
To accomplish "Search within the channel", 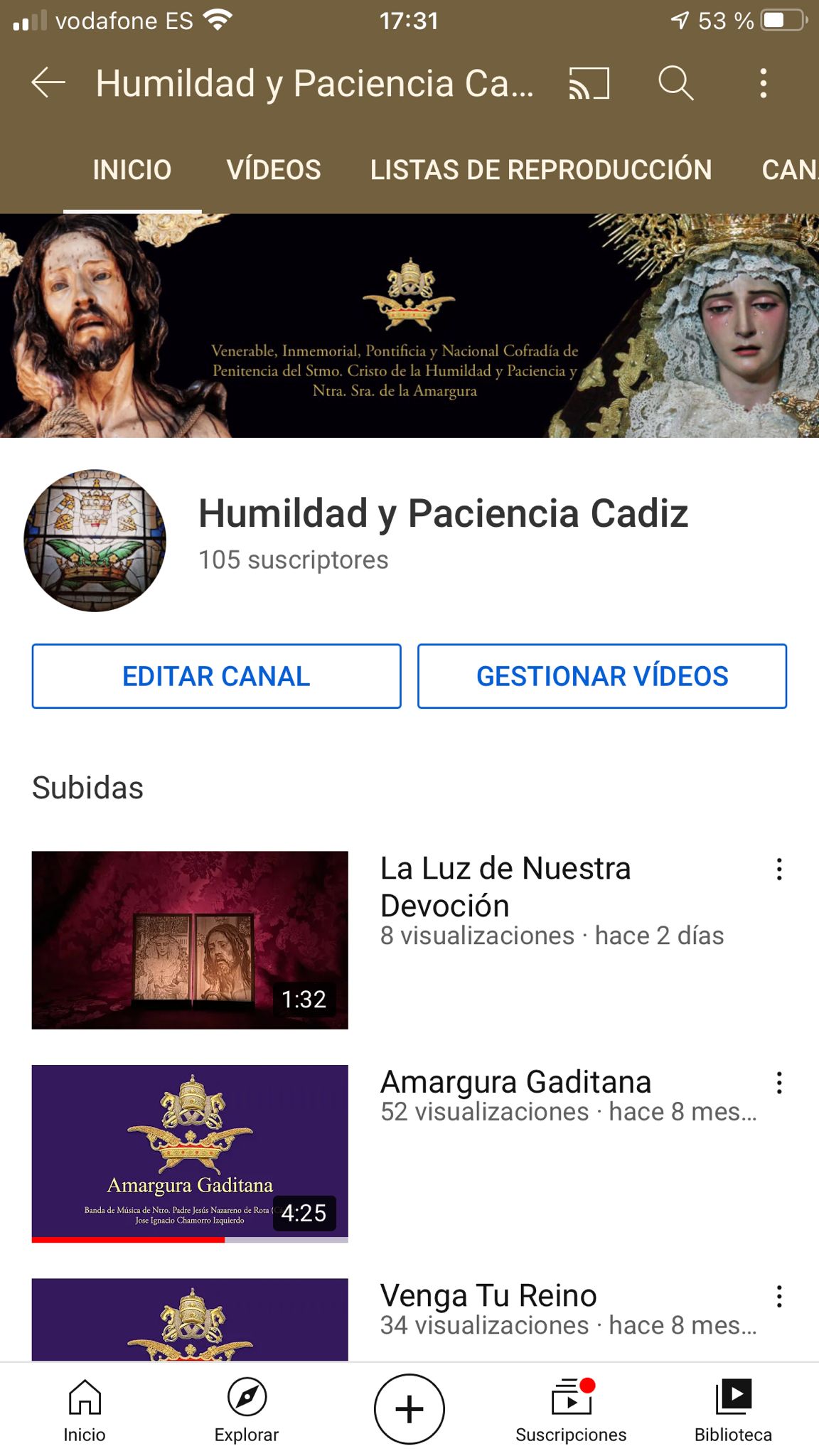I will click(675, 83).
